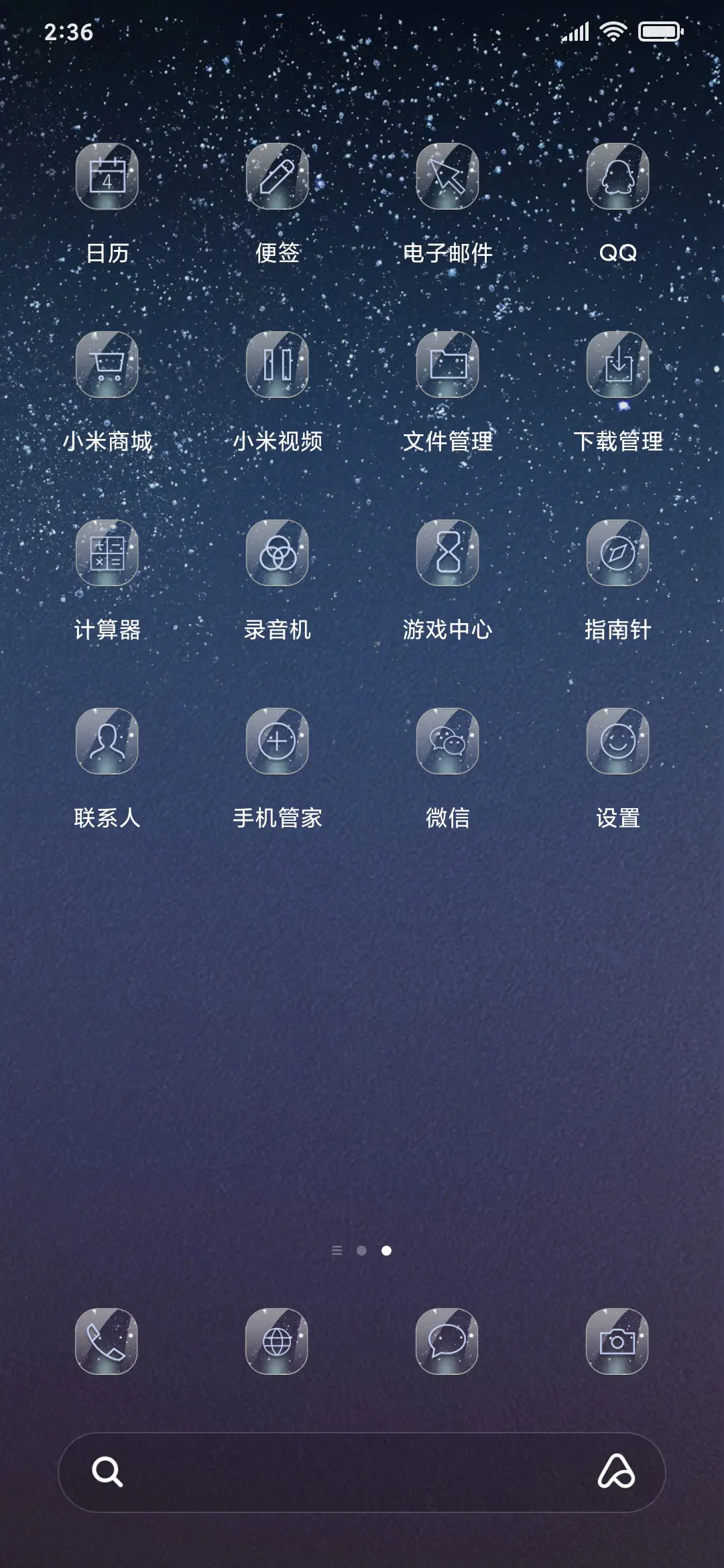Launch the 指南针 compass app

tap(617, 553)
